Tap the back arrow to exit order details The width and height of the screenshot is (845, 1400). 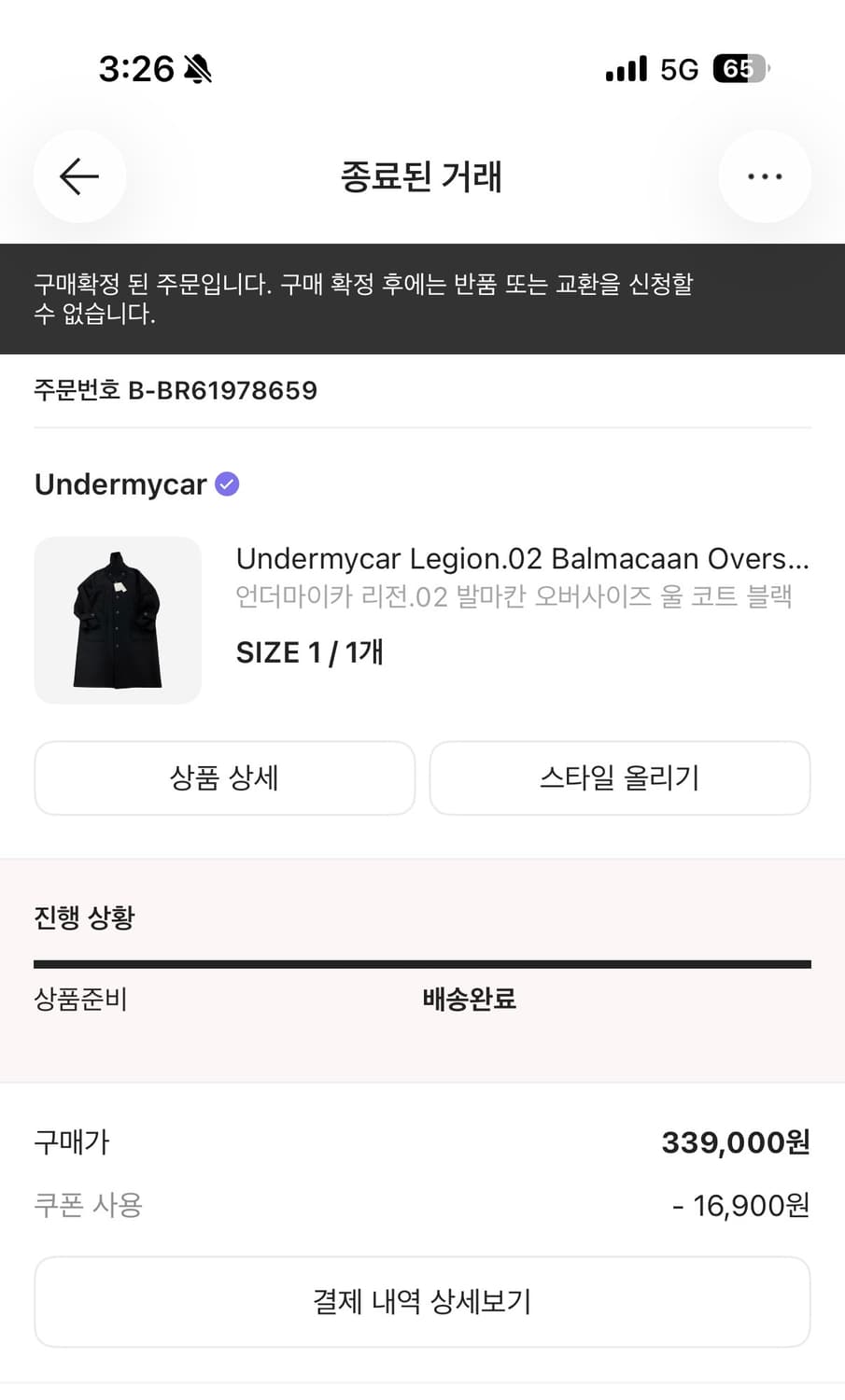point(79,176)
